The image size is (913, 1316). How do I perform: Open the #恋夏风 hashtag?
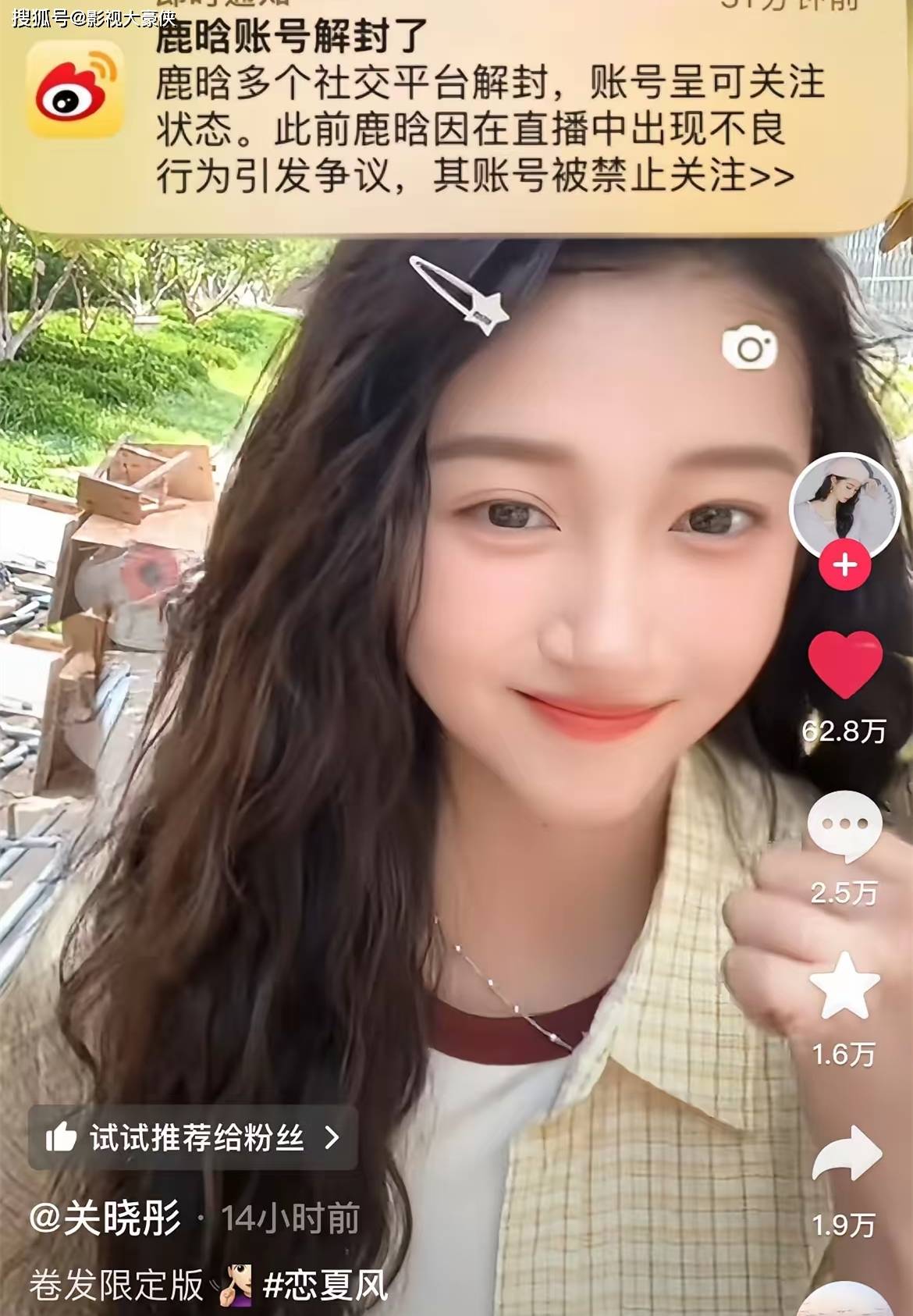pos(325,1284)
